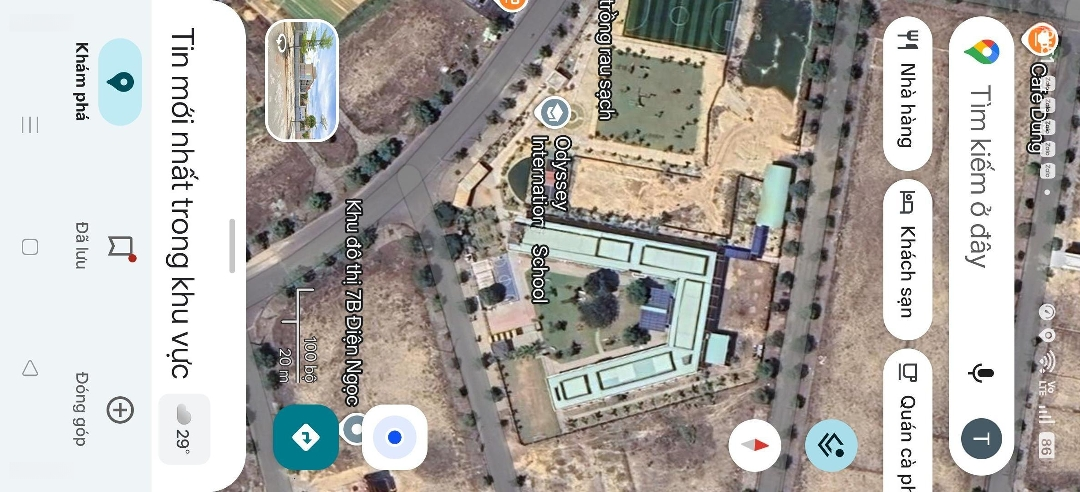Open the Odyssey International School place marker

coord(553,112)
